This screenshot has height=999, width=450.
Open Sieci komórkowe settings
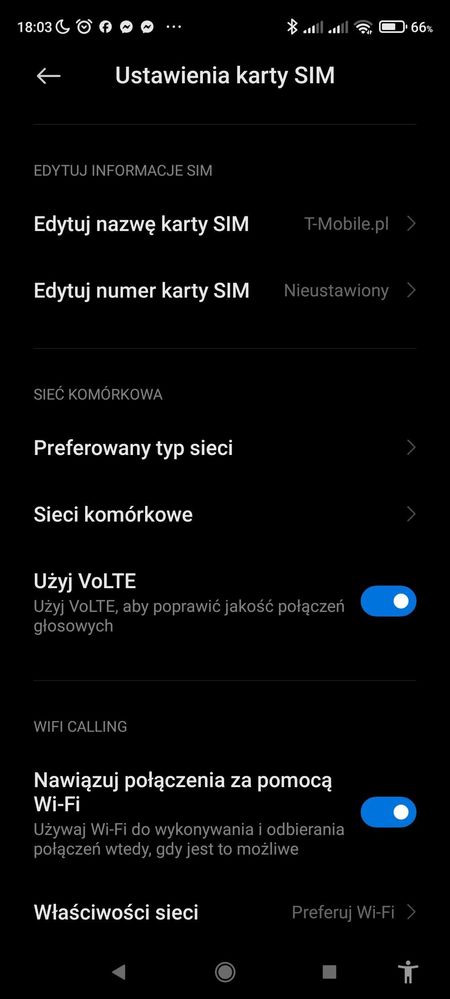tap(225, 514)
